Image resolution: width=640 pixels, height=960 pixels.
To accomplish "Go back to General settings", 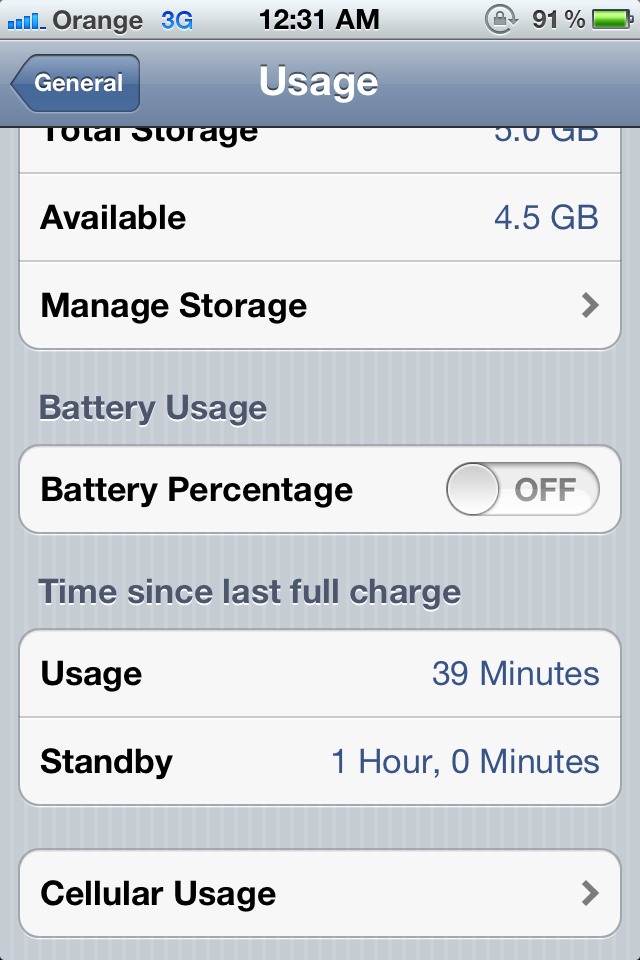I will pyautogui.click(x=76, y=83).
